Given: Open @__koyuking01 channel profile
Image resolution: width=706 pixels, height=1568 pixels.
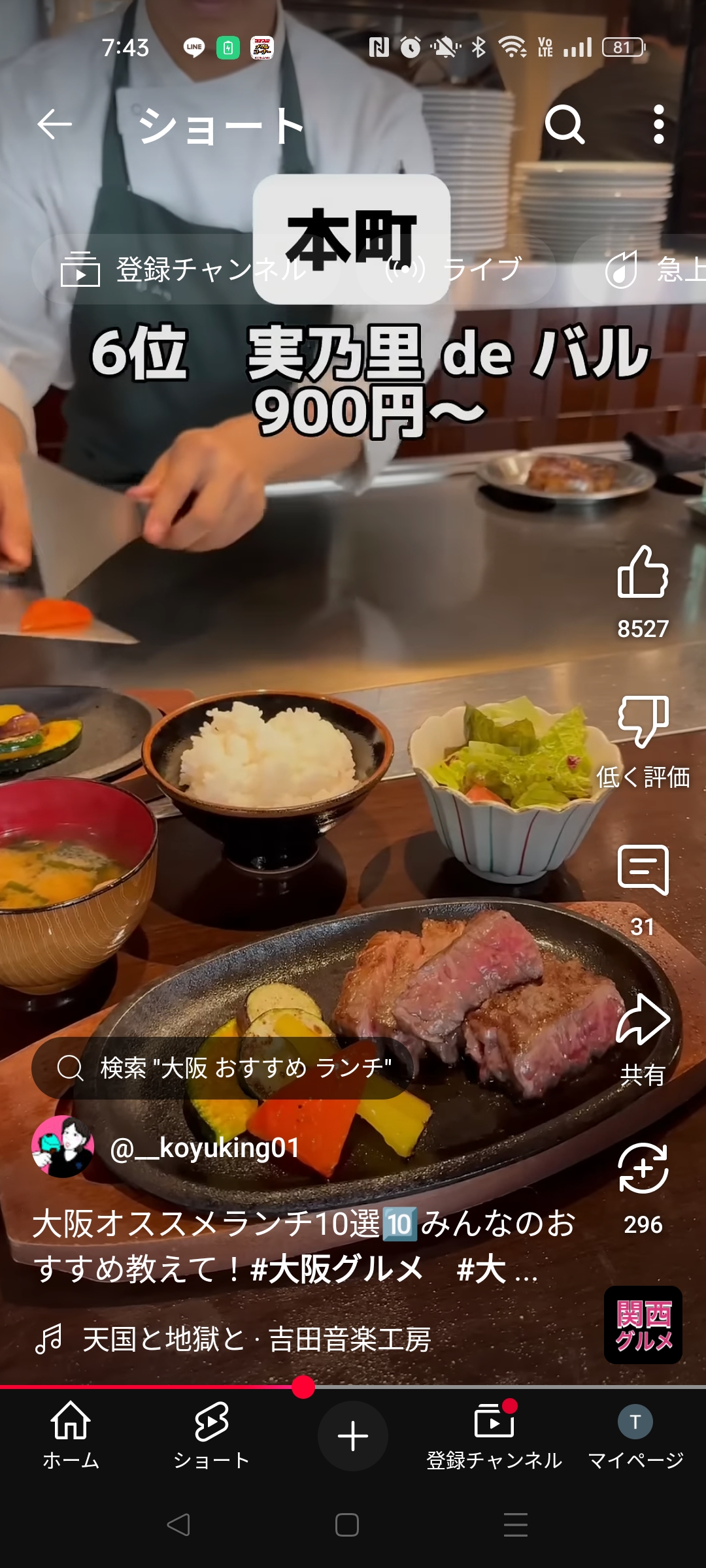Looking at the screenshot, I should click(204, 1148).
